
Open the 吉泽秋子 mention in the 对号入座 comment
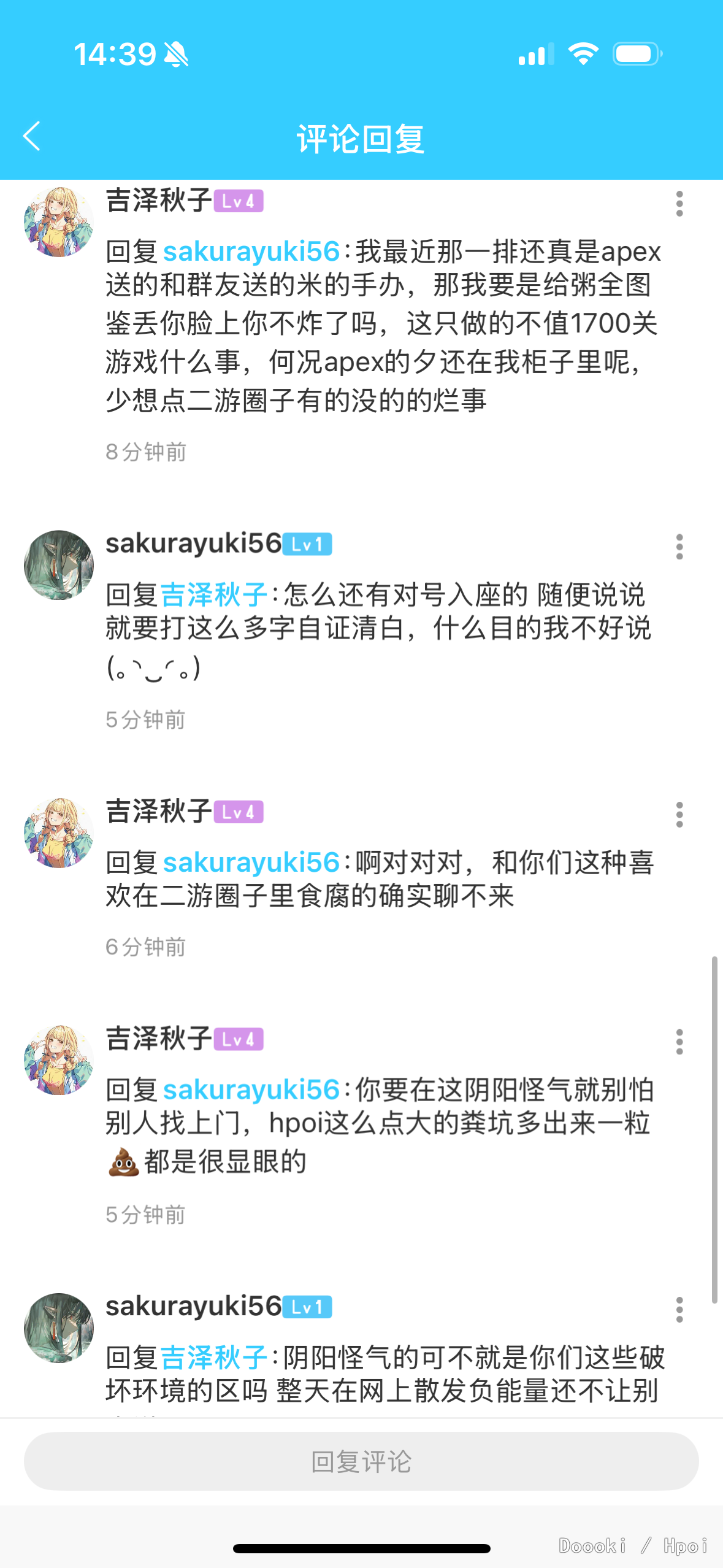[x=213, y=595]
